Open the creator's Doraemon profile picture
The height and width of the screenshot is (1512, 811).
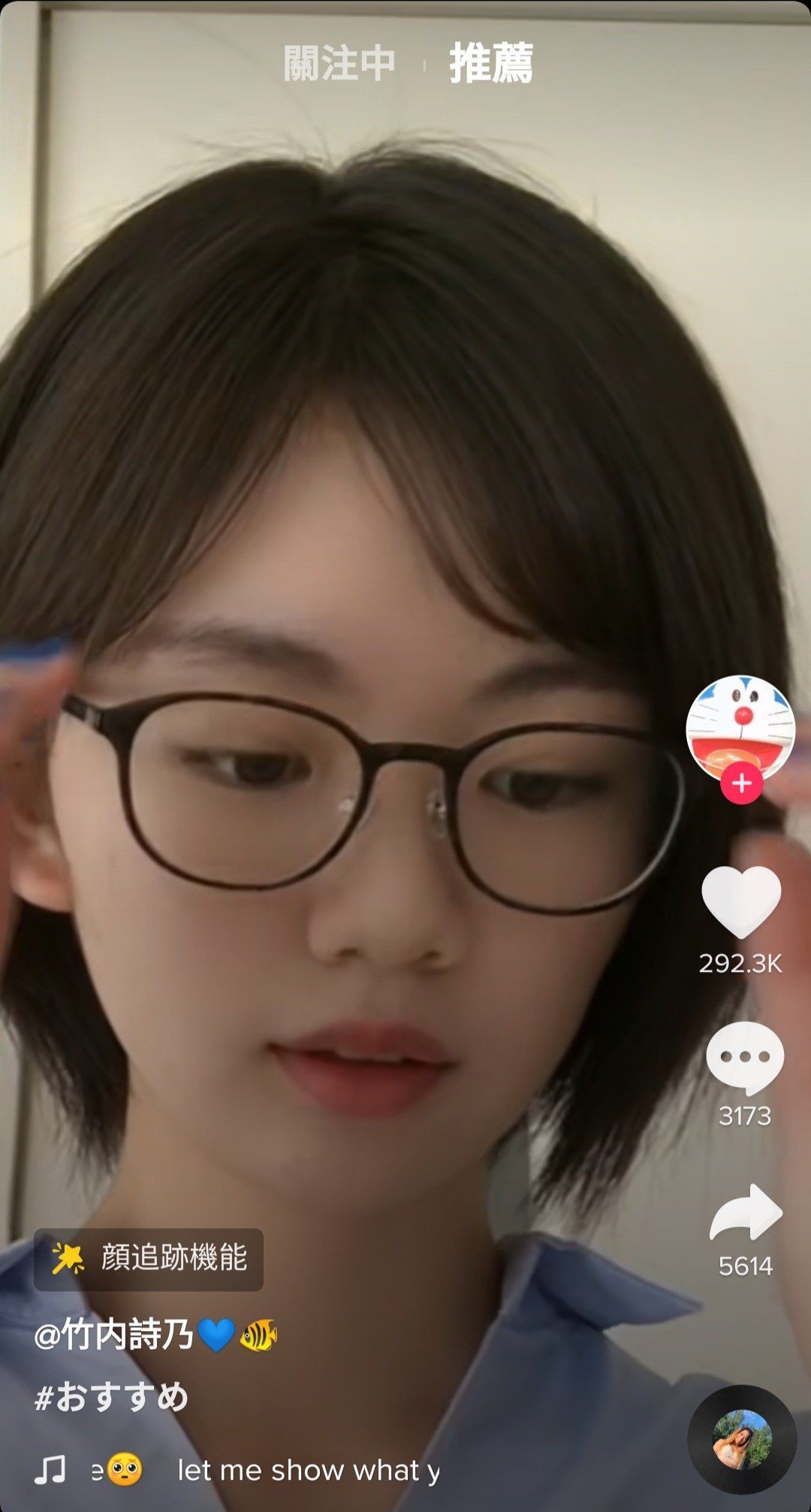click(x=740, y=728)
